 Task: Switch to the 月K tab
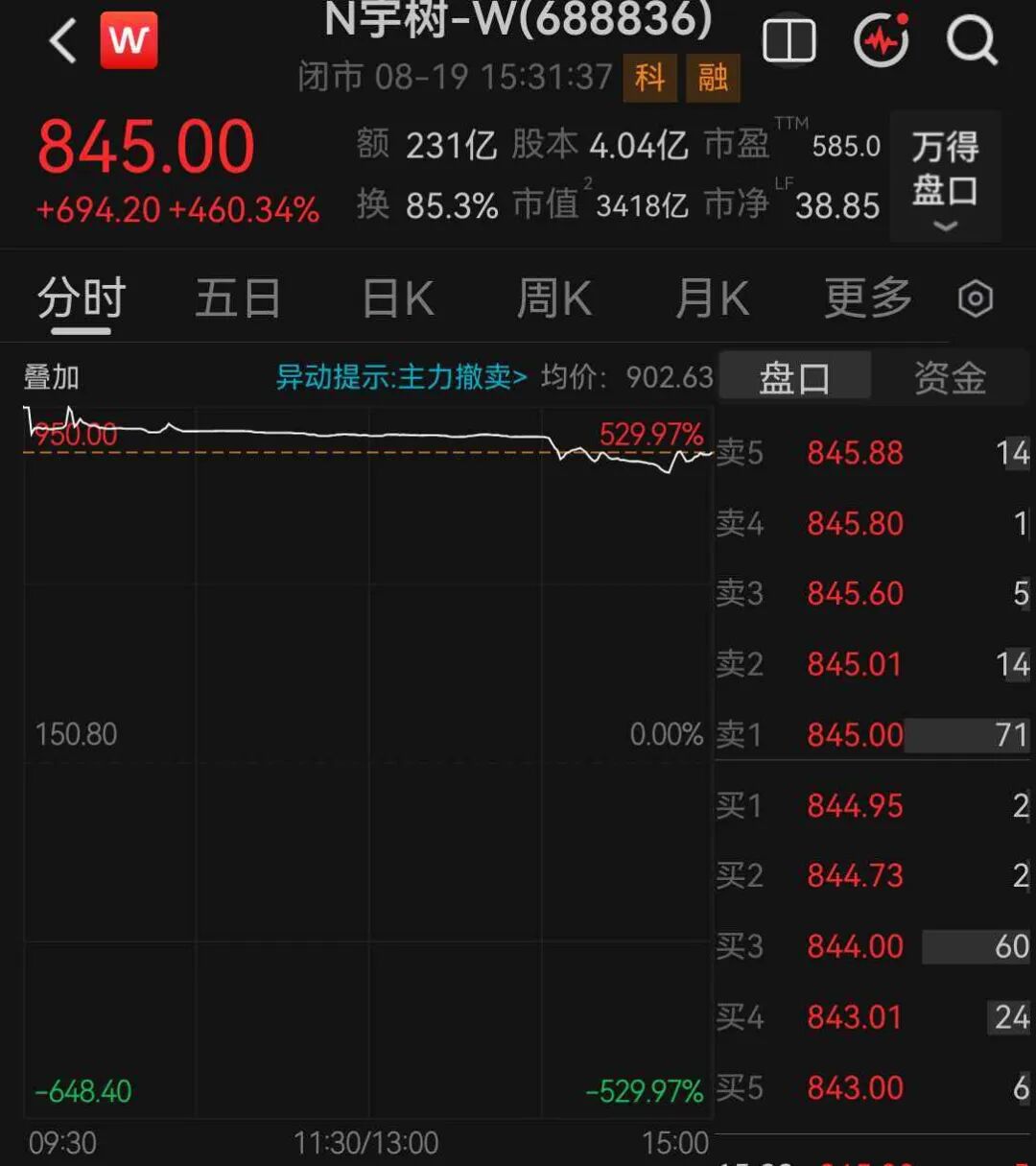pyautogui.click(x=712, y=298)
